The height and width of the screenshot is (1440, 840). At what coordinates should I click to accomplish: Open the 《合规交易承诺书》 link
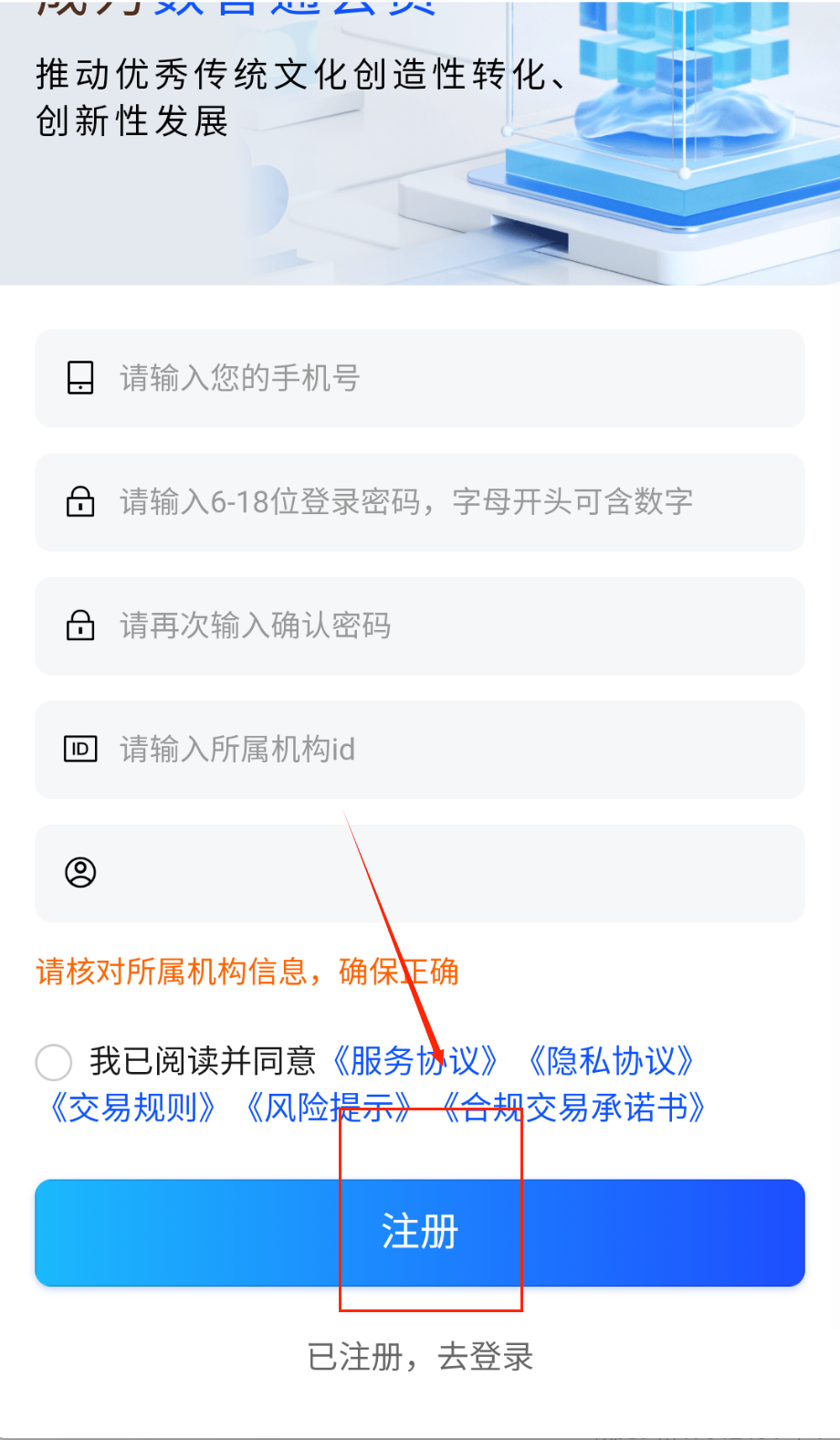click(573, 1108)
